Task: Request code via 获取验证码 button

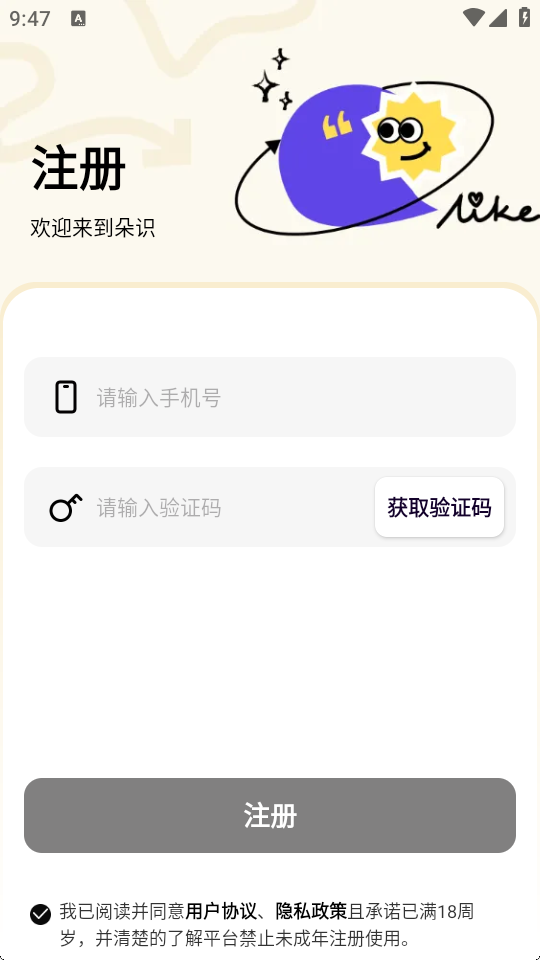Action: coord(439,508)
